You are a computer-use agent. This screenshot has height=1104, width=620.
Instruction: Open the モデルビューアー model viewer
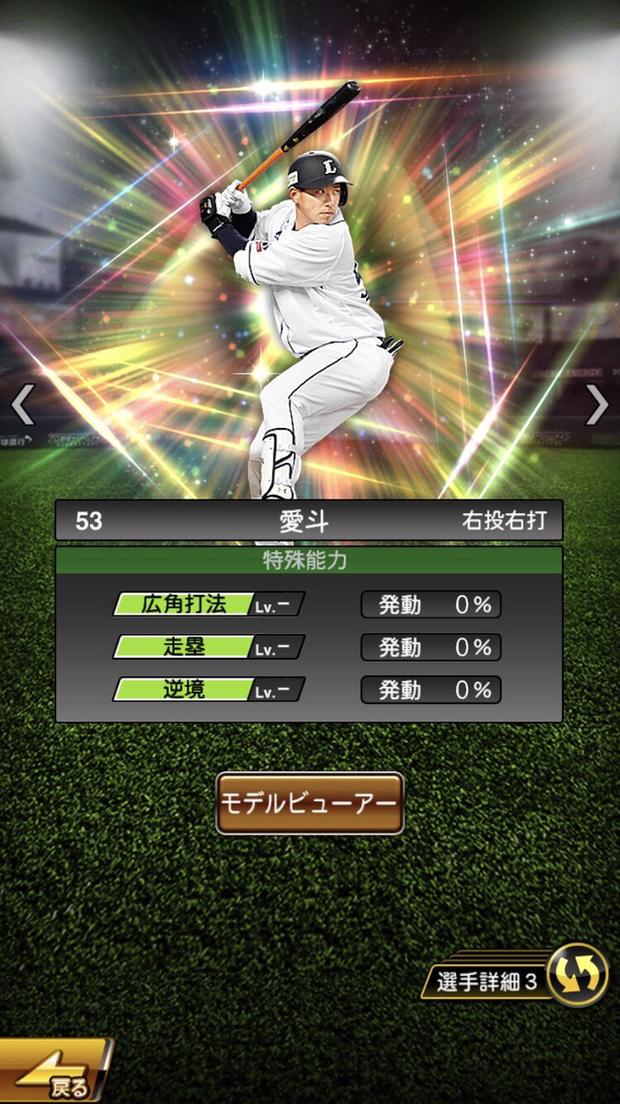310,803
